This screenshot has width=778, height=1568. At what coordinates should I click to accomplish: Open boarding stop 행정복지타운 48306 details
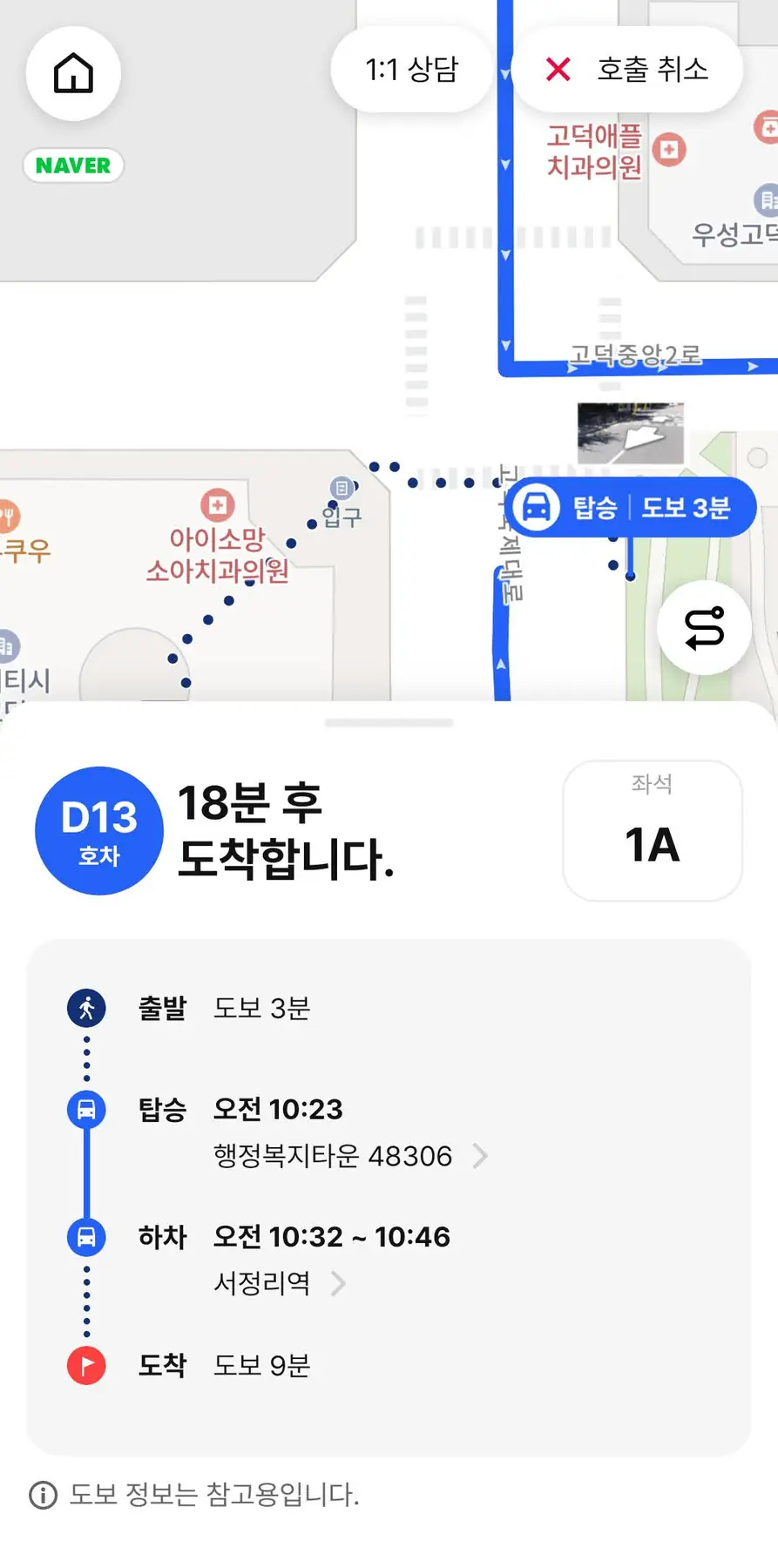tap(349, 1156)
